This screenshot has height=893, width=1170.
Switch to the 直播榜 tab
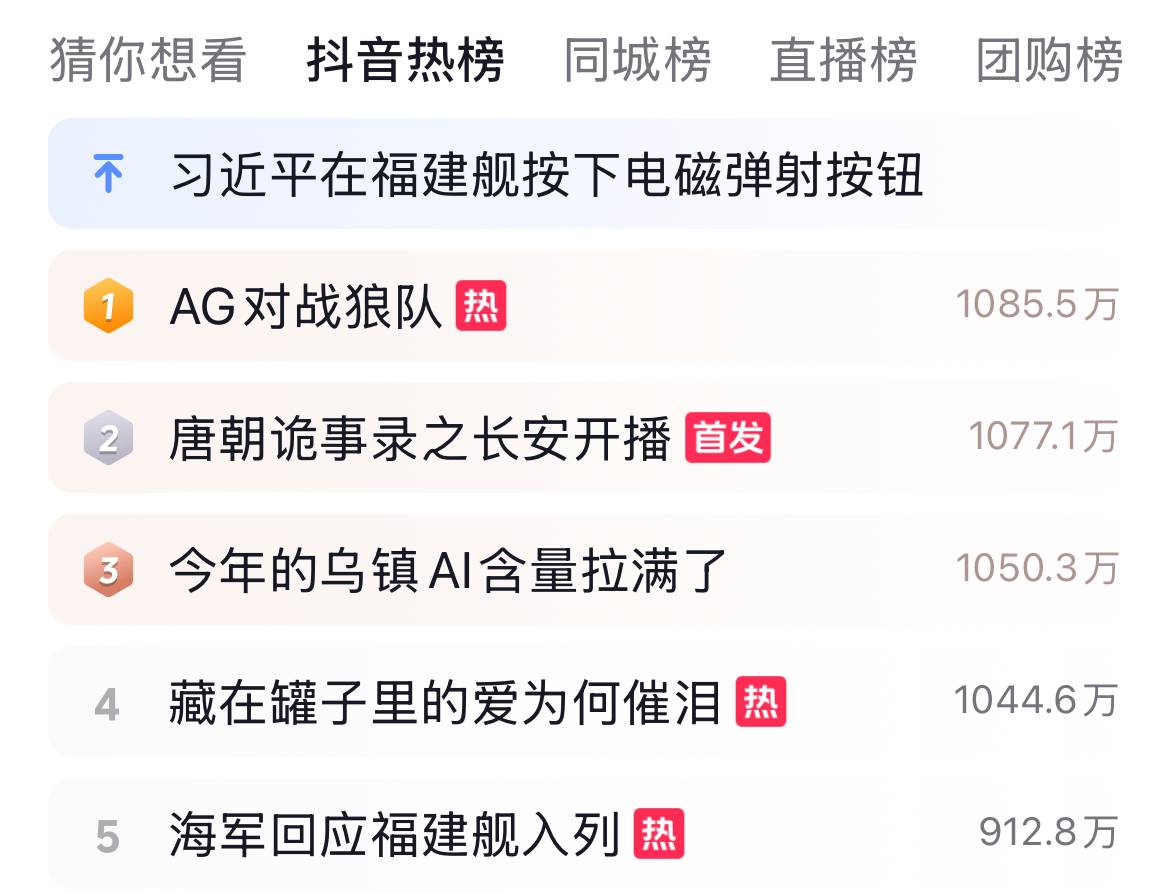tap(843, 60)
